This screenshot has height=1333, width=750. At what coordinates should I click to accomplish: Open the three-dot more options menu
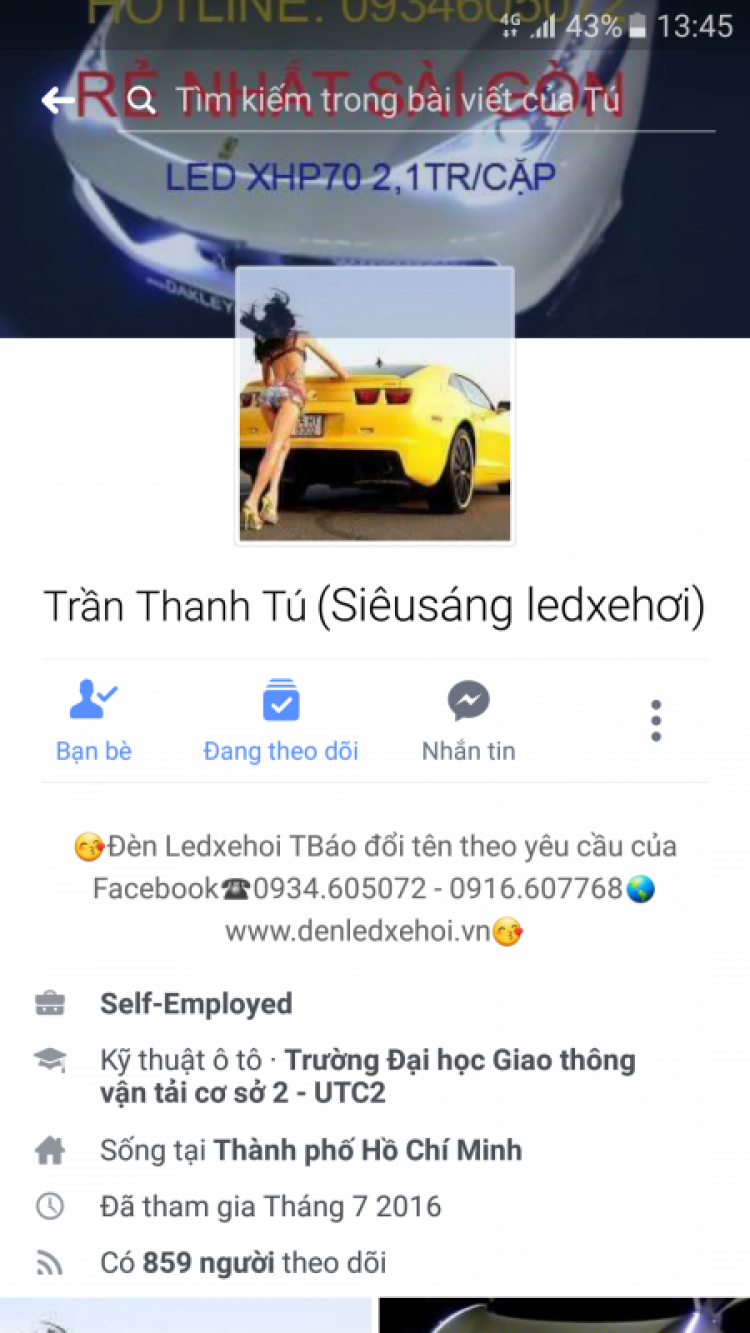click(656, 720)
